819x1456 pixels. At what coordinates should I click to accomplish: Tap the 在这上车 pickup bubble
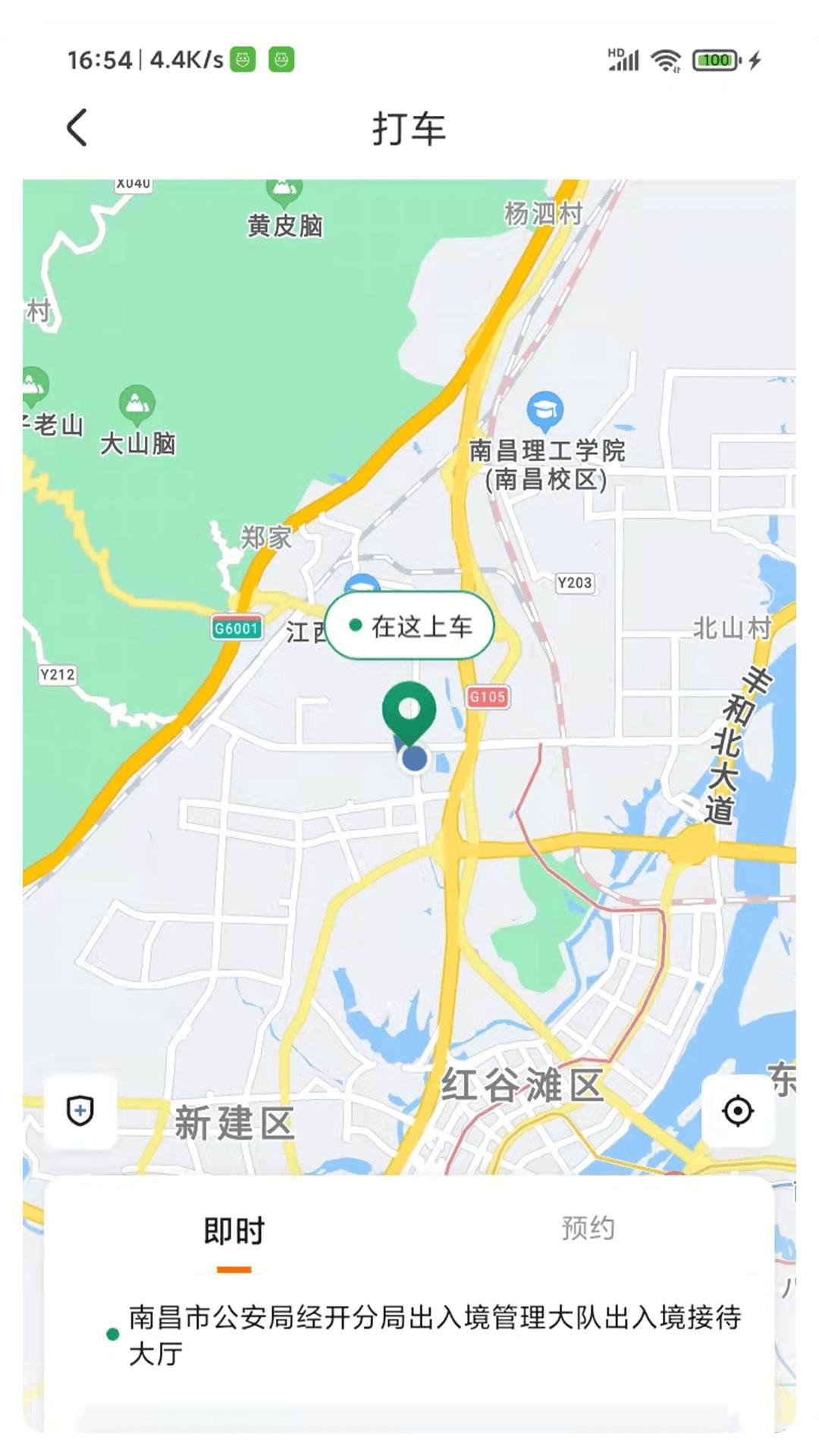[410, 626]
